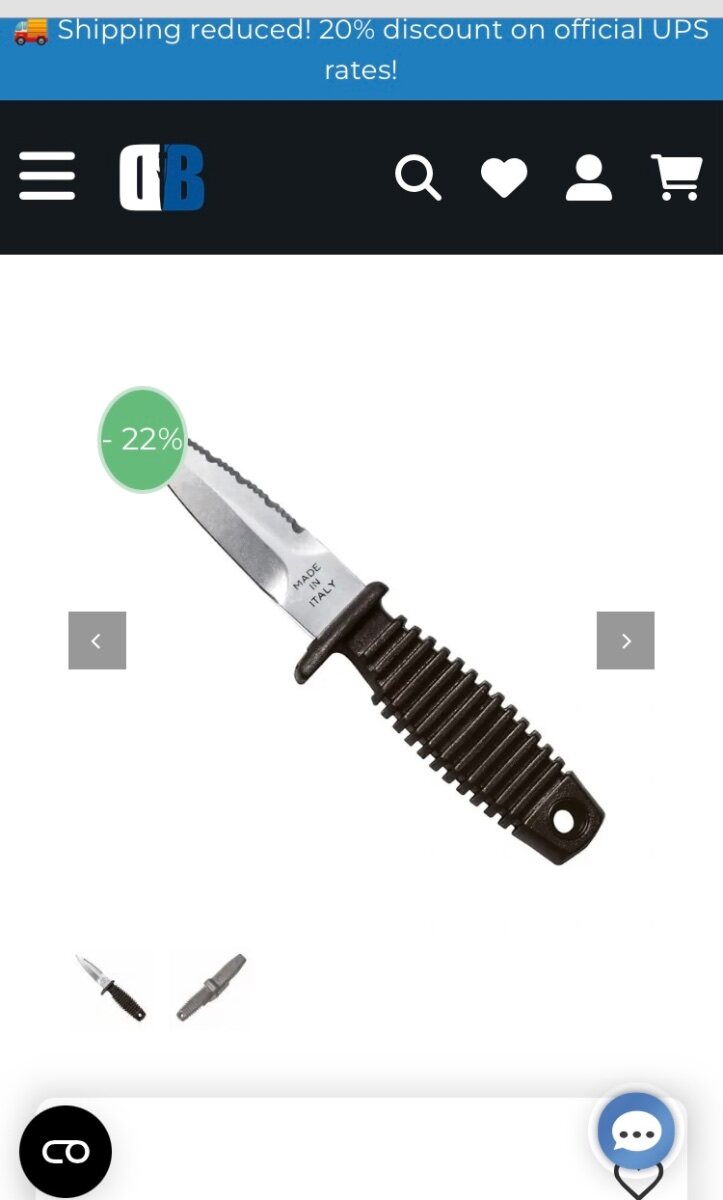The width and height of the screenshot is (723, 1200).
Task: Open the live chat bubble
Action: coord(636,1132)
